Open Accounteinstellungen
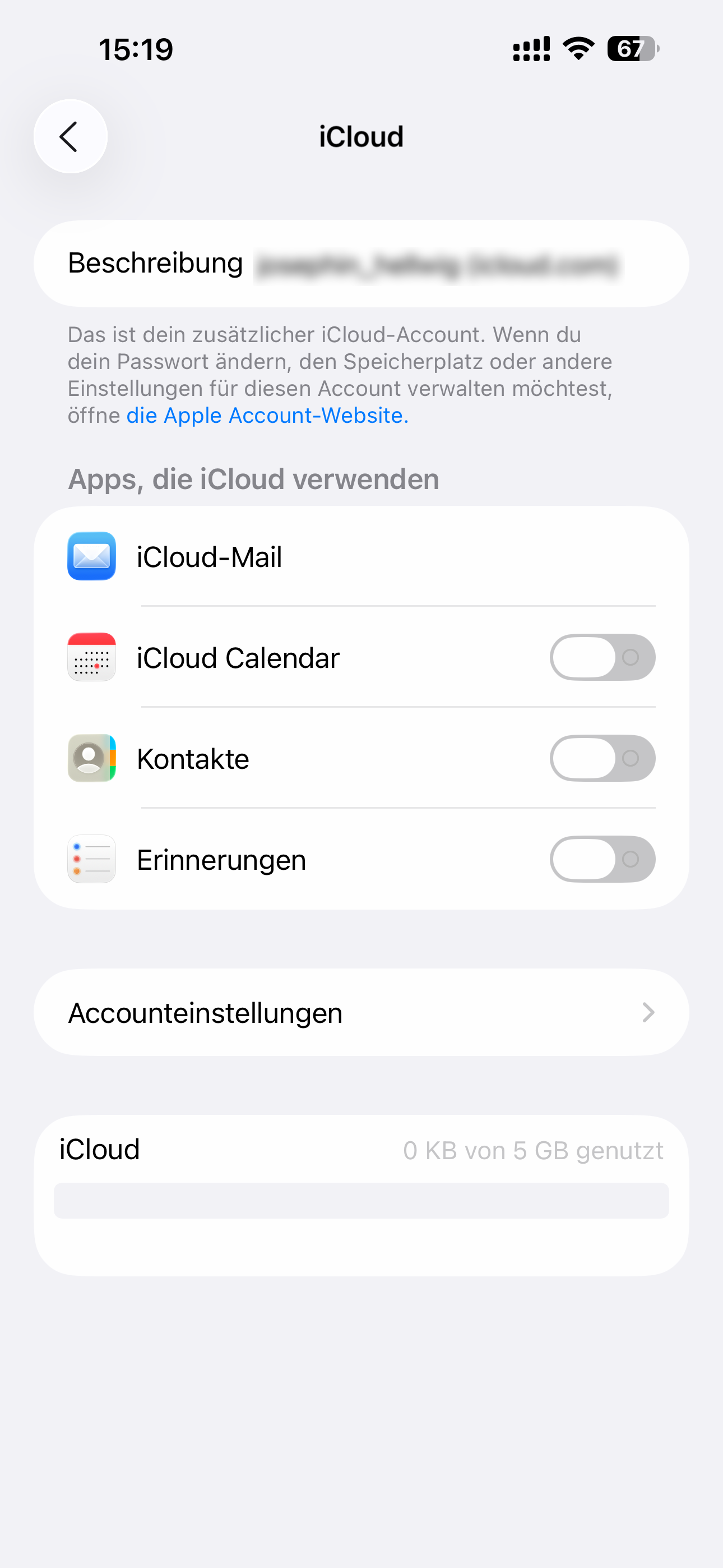Screen dimensions: 723x1568 click(x=361, y=1013)
